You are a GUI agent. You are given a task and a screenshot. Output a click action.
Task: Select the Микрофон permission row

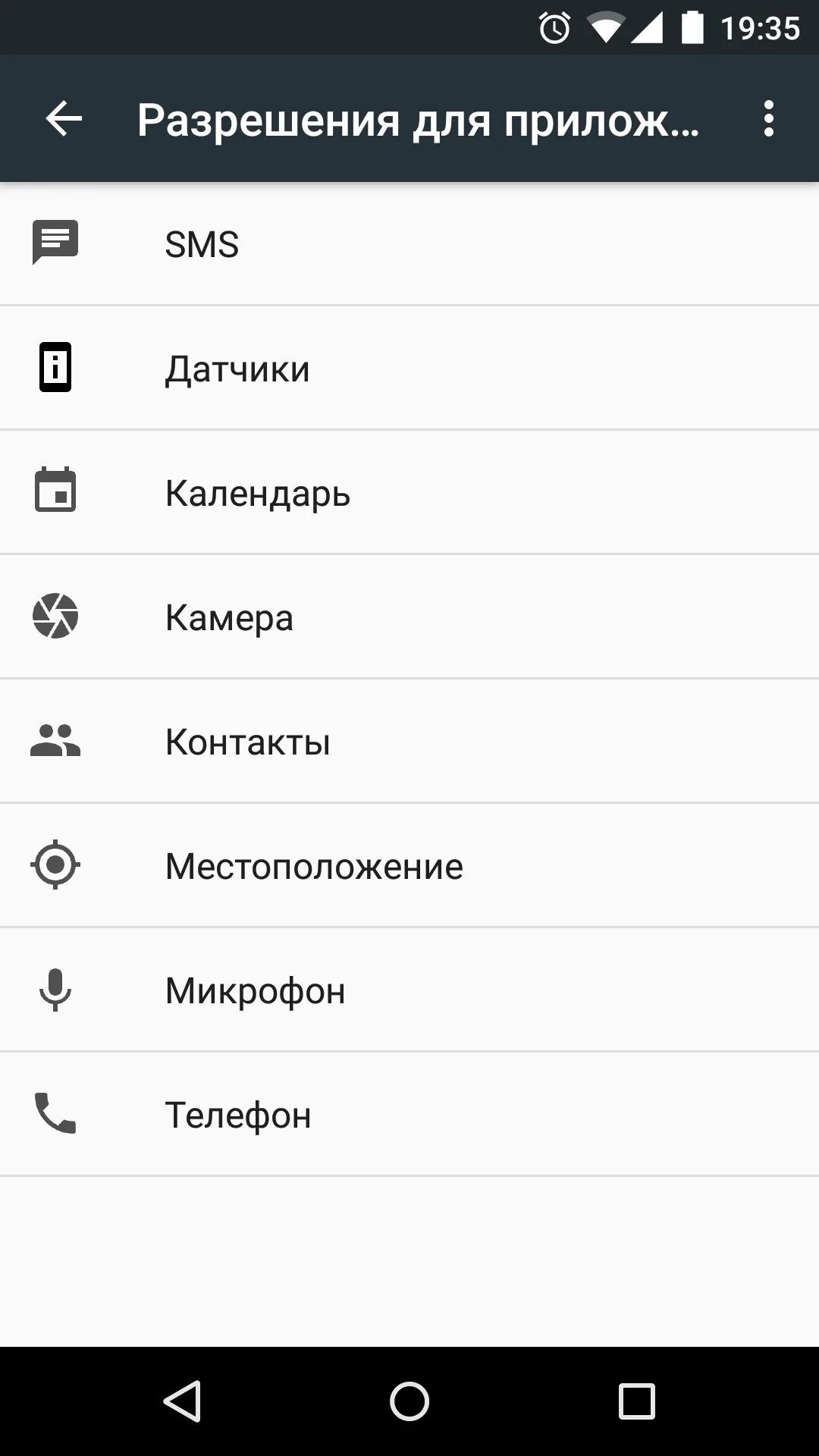pos(409,990)
